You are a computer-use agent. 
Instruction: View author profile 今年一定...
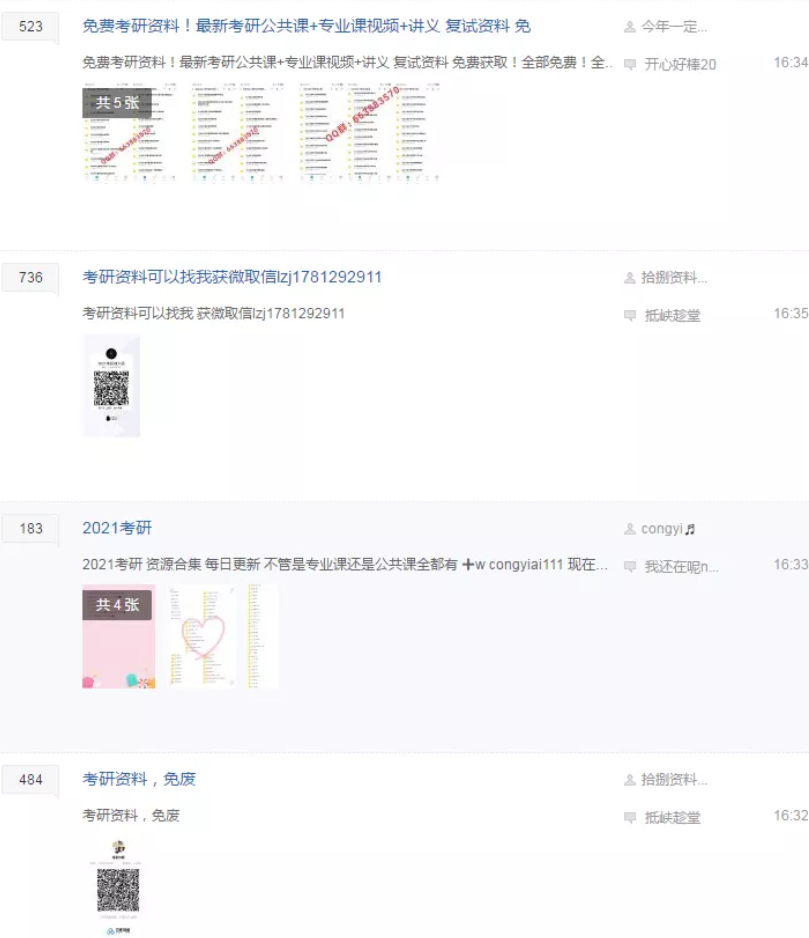click(673, 27)
